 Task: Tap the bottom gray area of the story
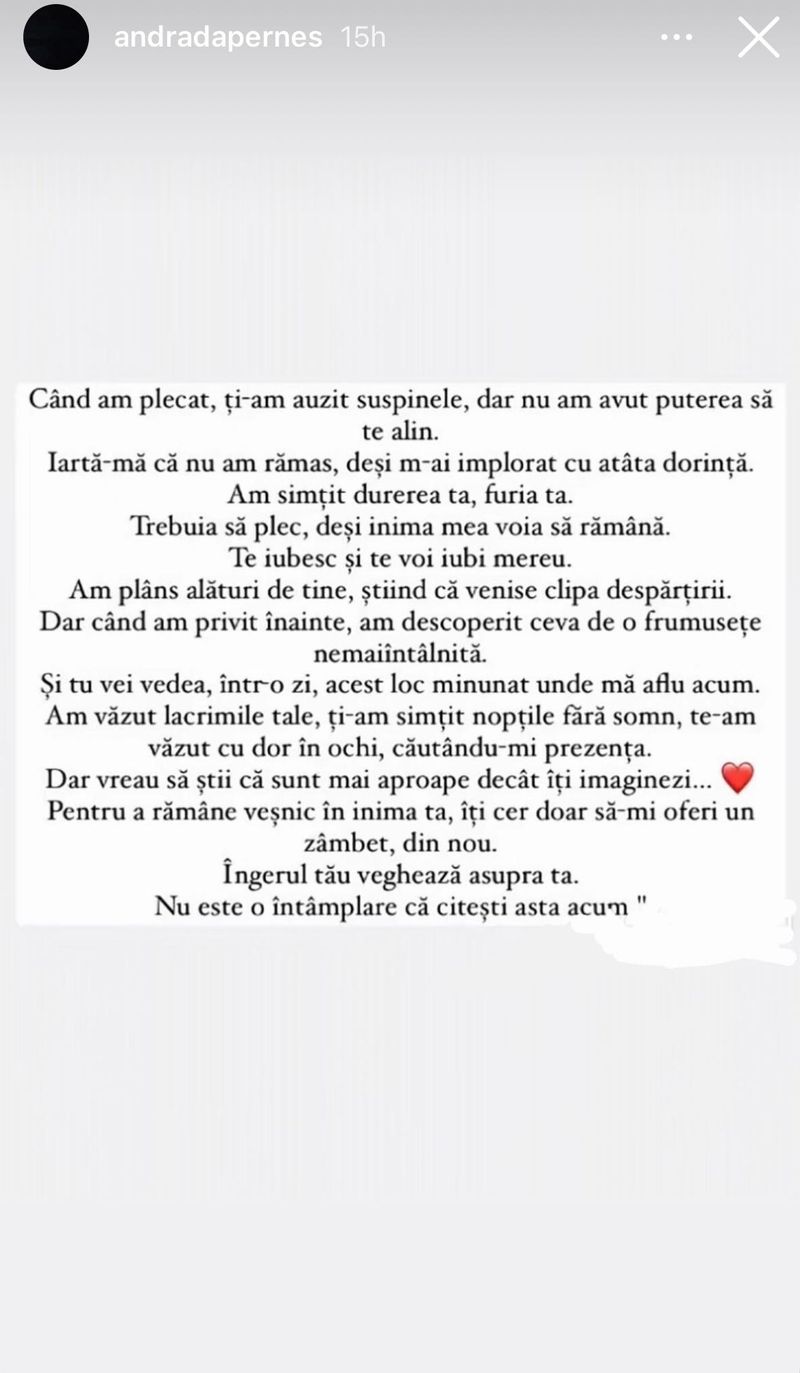(x=400, y=1200)
